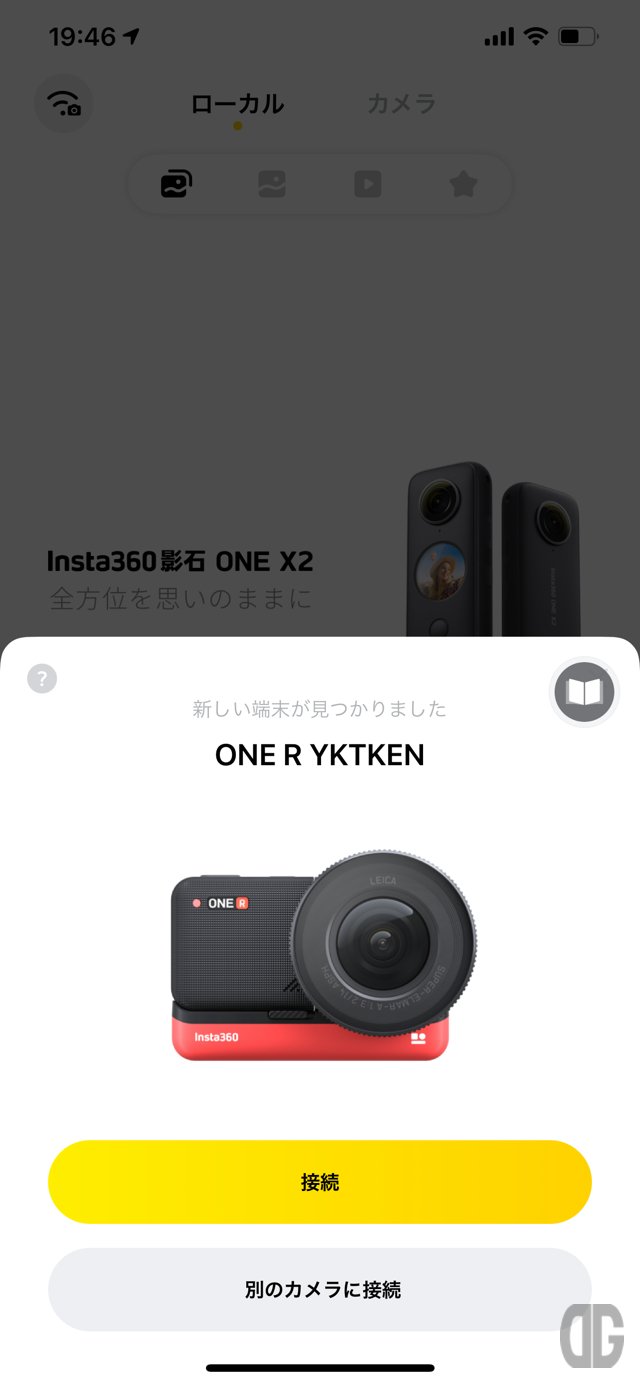The height and width of the screenshot is (1384, 640).
Task: Select the ローカル tab
Action: [237, 103]
